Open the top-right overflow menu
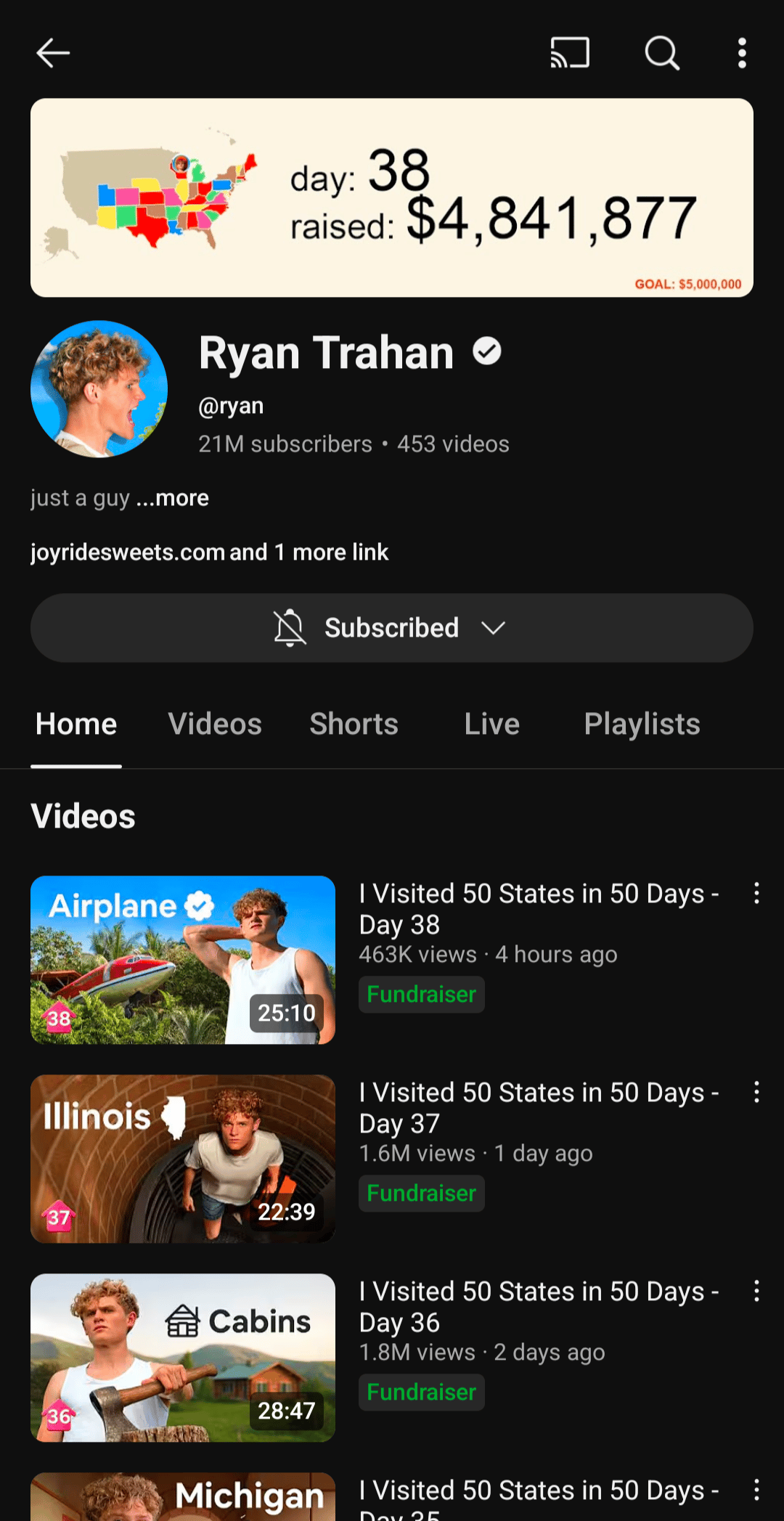 742,53
